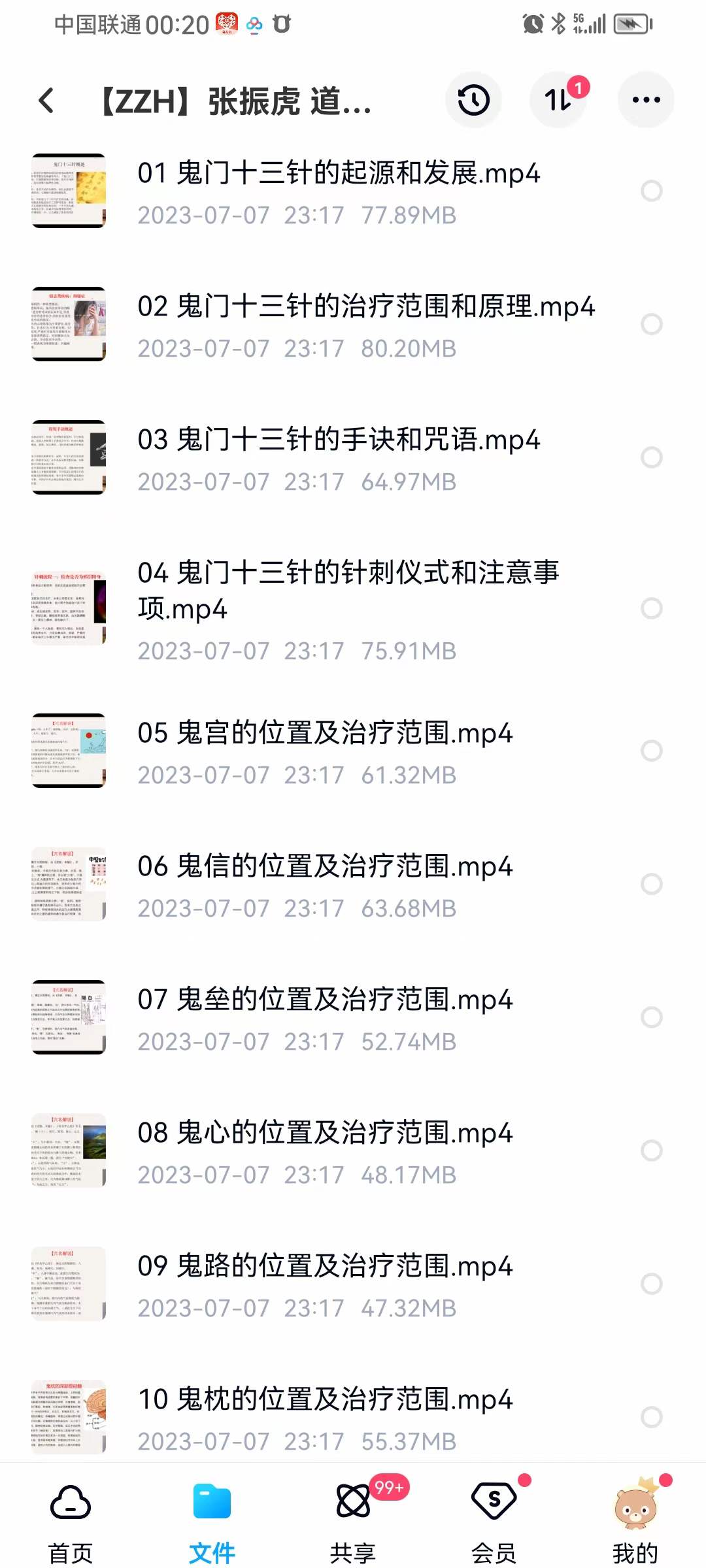Open the transfer list icon
Screen dimensions: 706x1568
pyautogui.click(x=558, y=100)
